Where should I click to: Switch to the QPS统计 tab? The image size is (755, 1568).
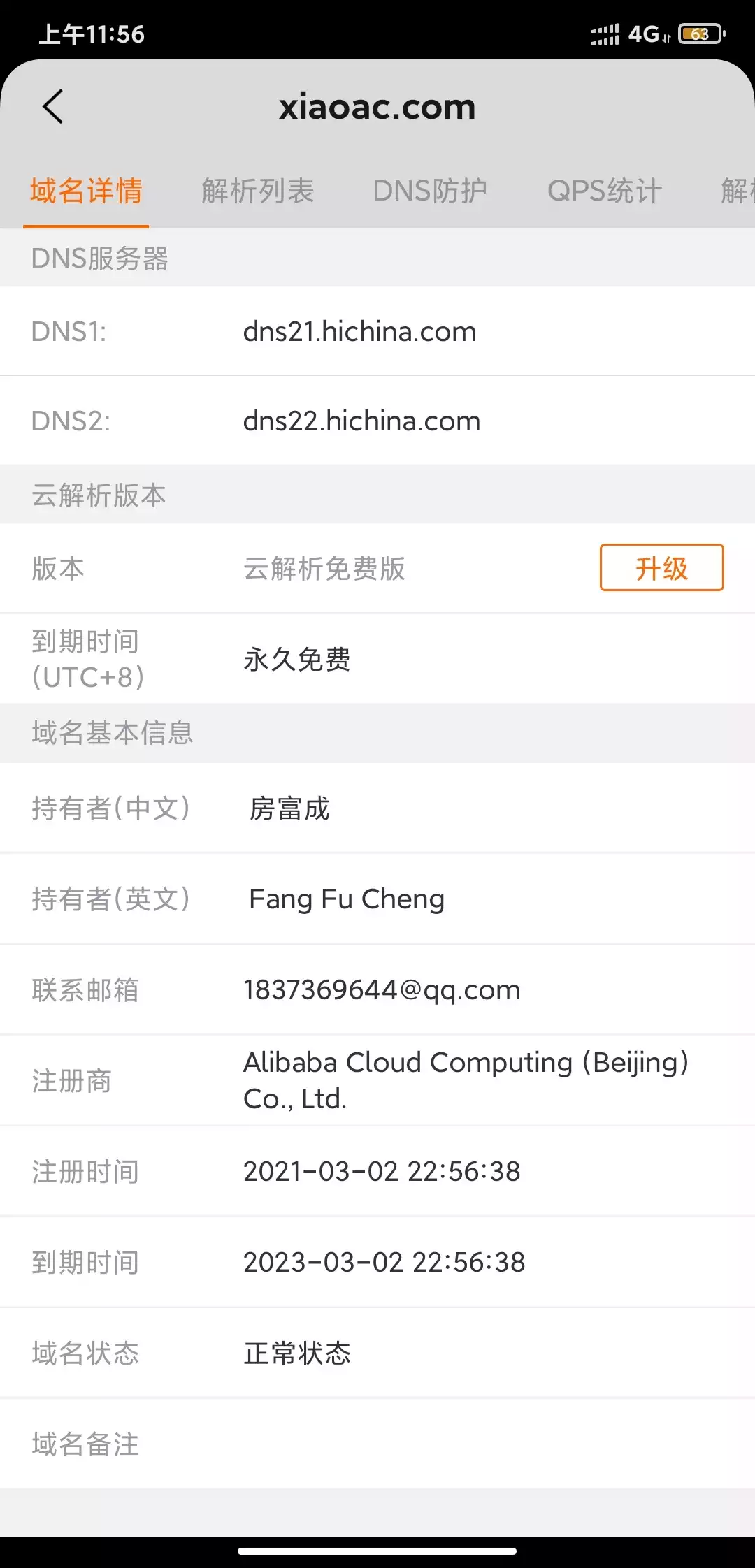point(605,191)
